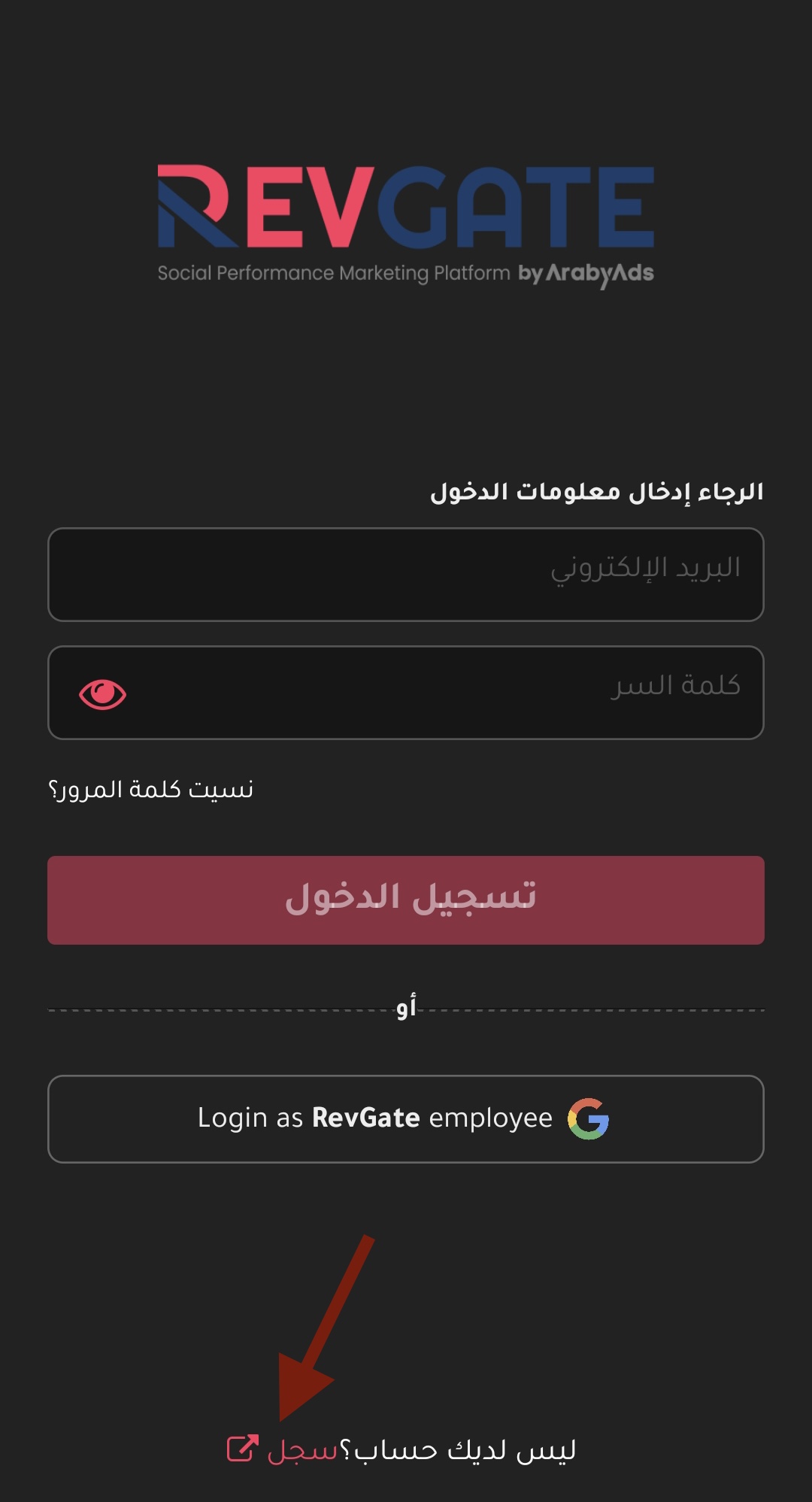Tap the تسجيل الدخول login button

coord(406,900)
